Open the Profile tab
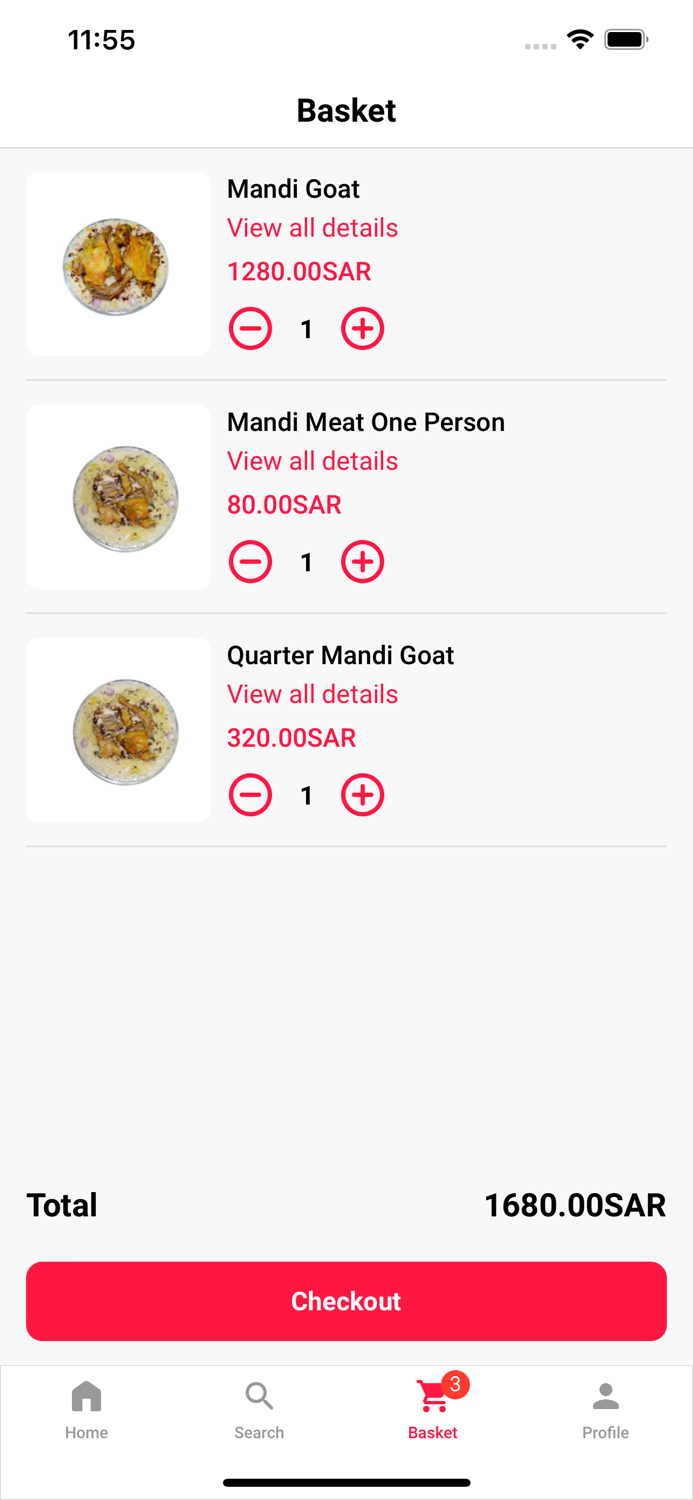This screenshot has height=1500, width=693. point(606,1409)
